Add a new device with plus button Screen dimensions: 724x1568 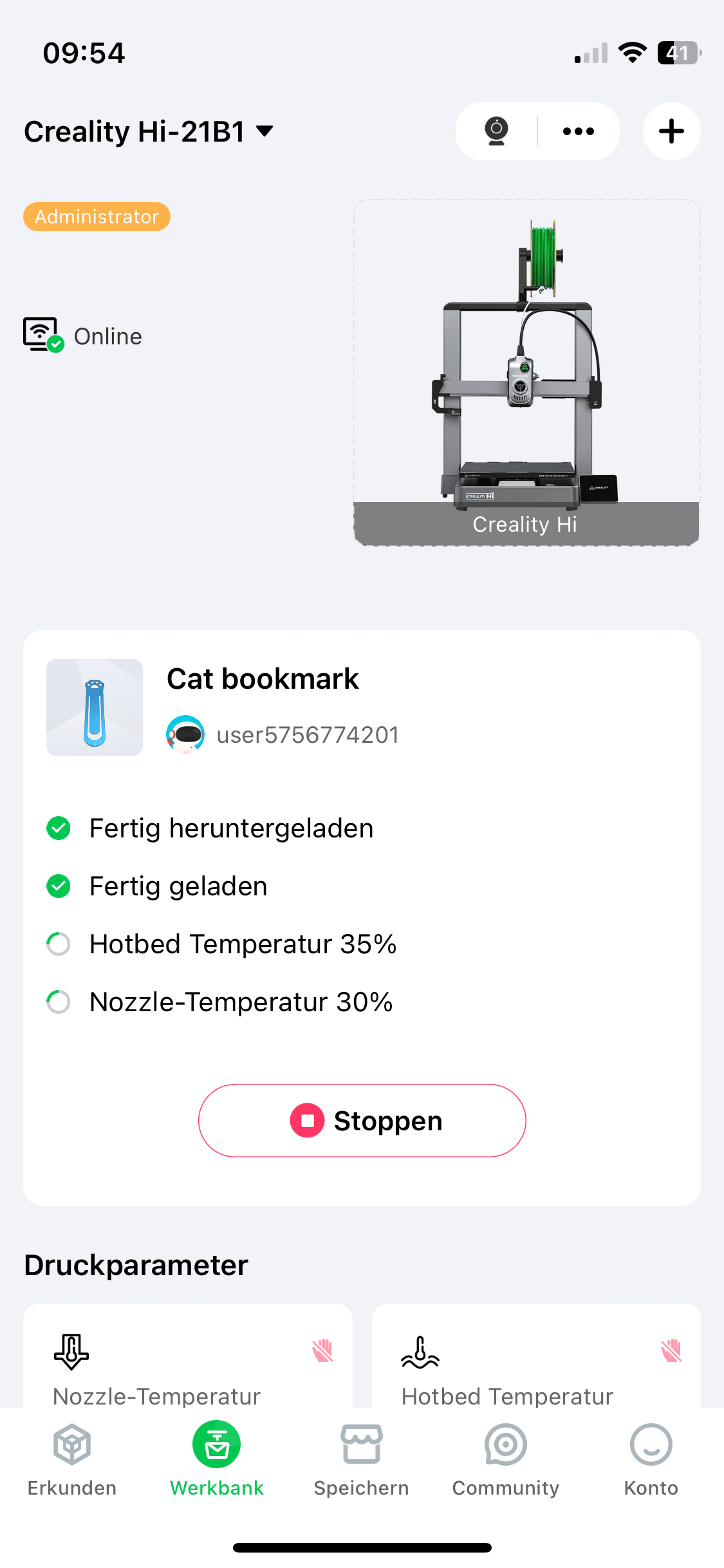coord(671,131)
